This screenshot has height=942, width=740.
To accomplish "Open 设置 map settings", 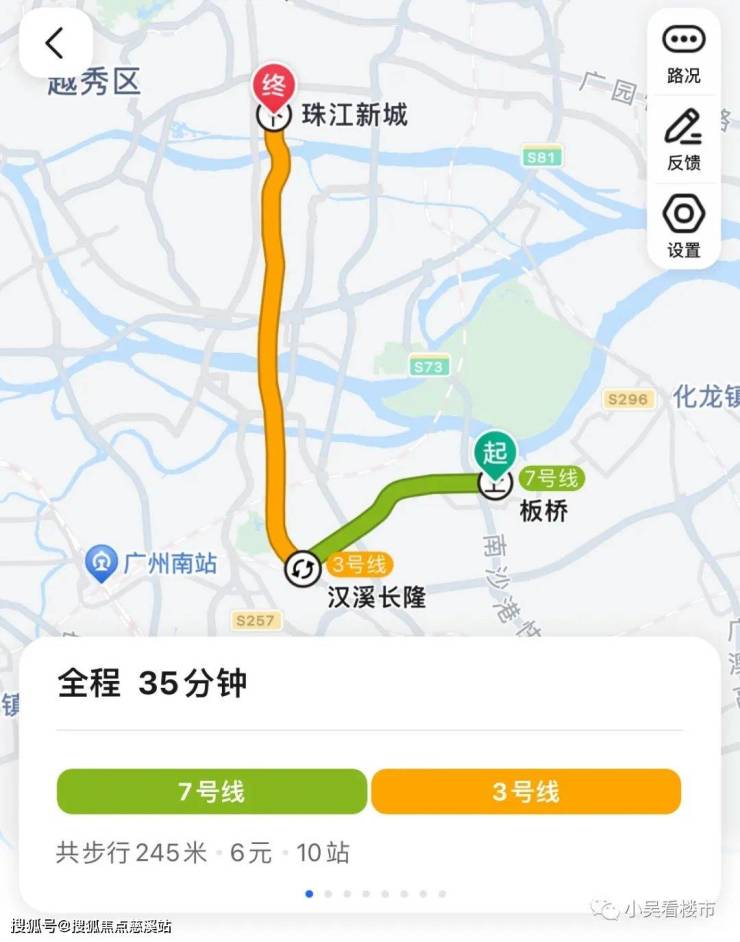I will point(684,225).
